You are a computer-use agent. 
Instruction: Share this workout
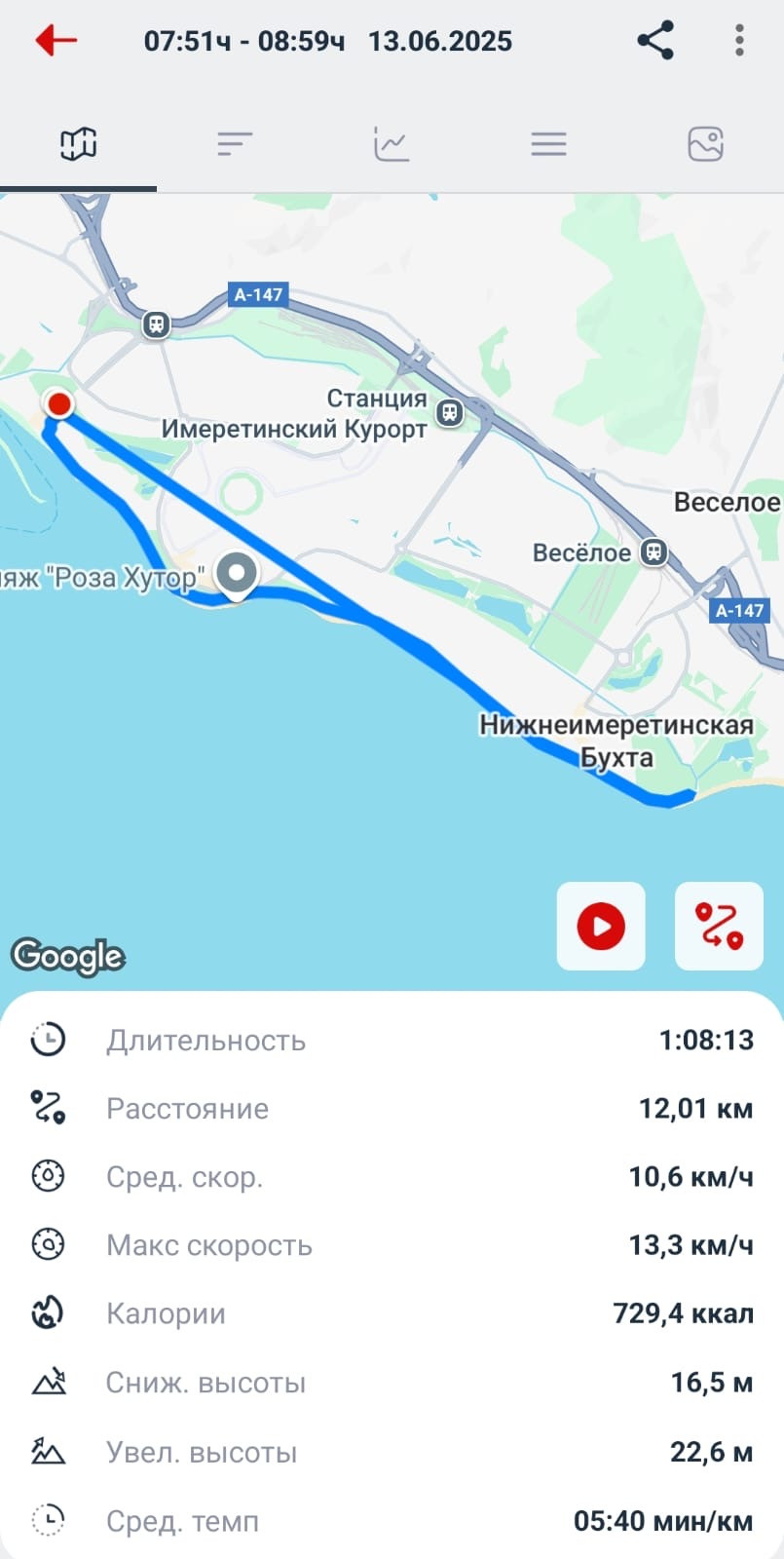655,41
